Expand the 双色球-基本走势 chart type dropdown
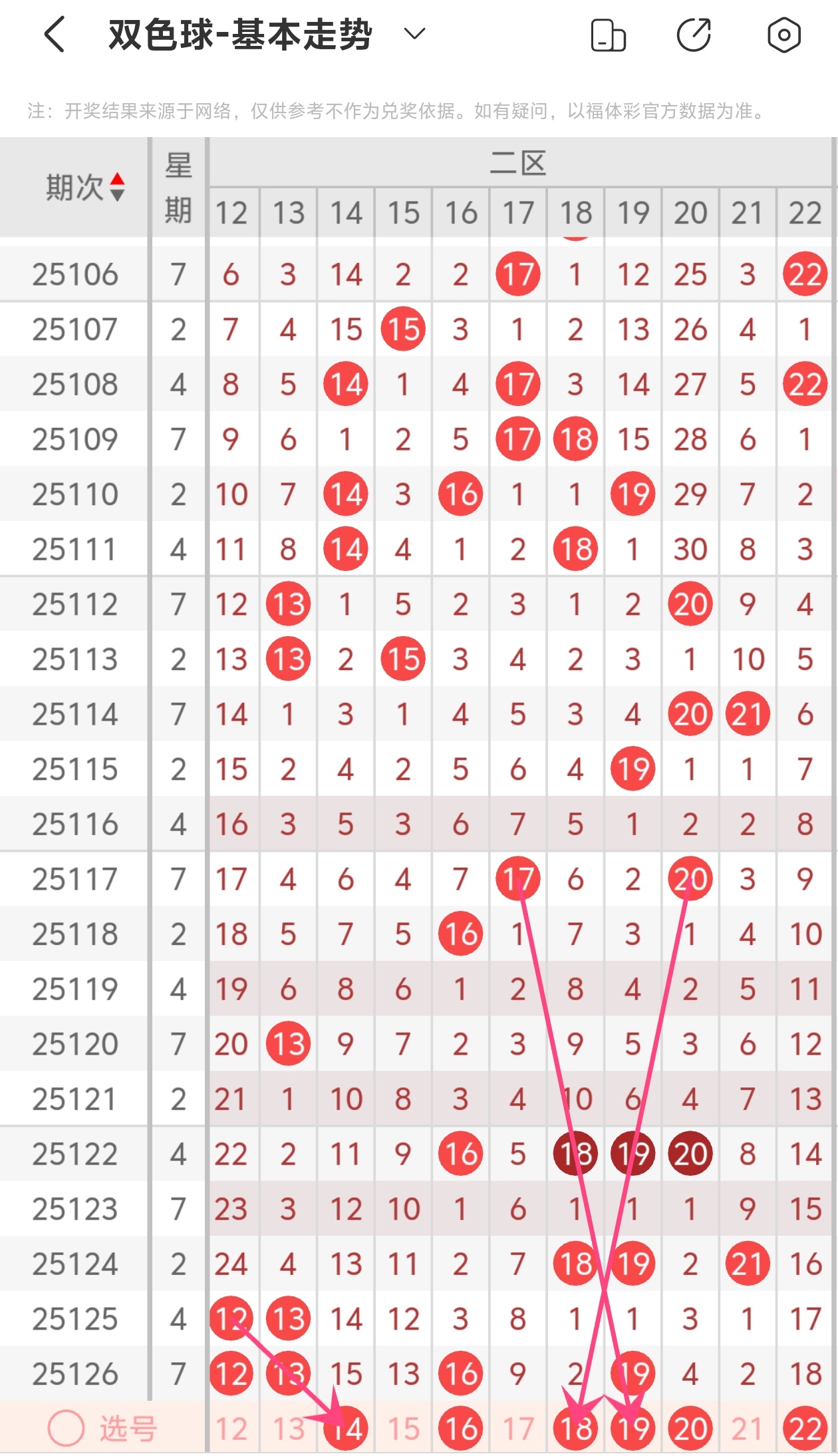Viewport: 838px width, 1456px height. tap(414, 34)
